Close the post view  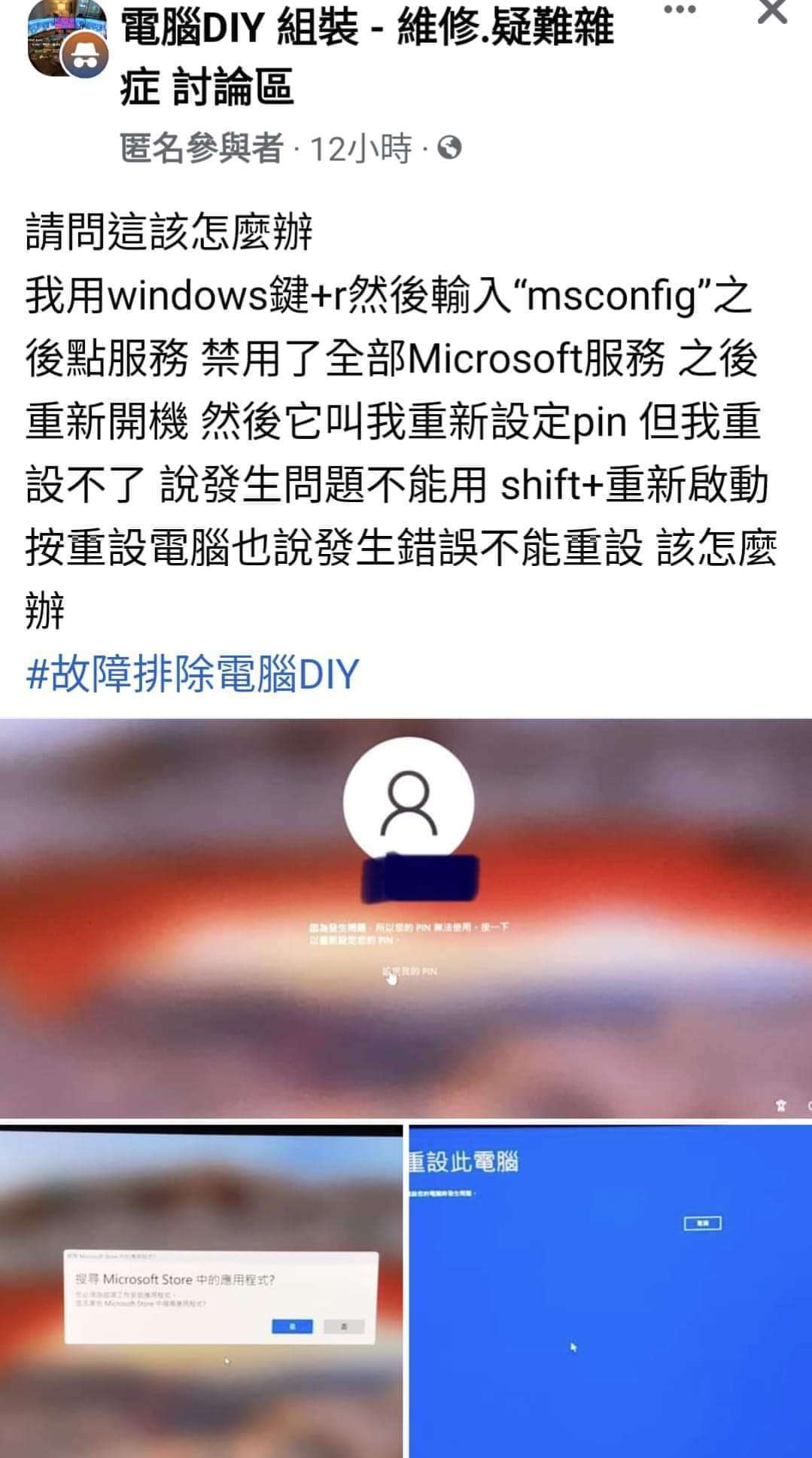772,12
